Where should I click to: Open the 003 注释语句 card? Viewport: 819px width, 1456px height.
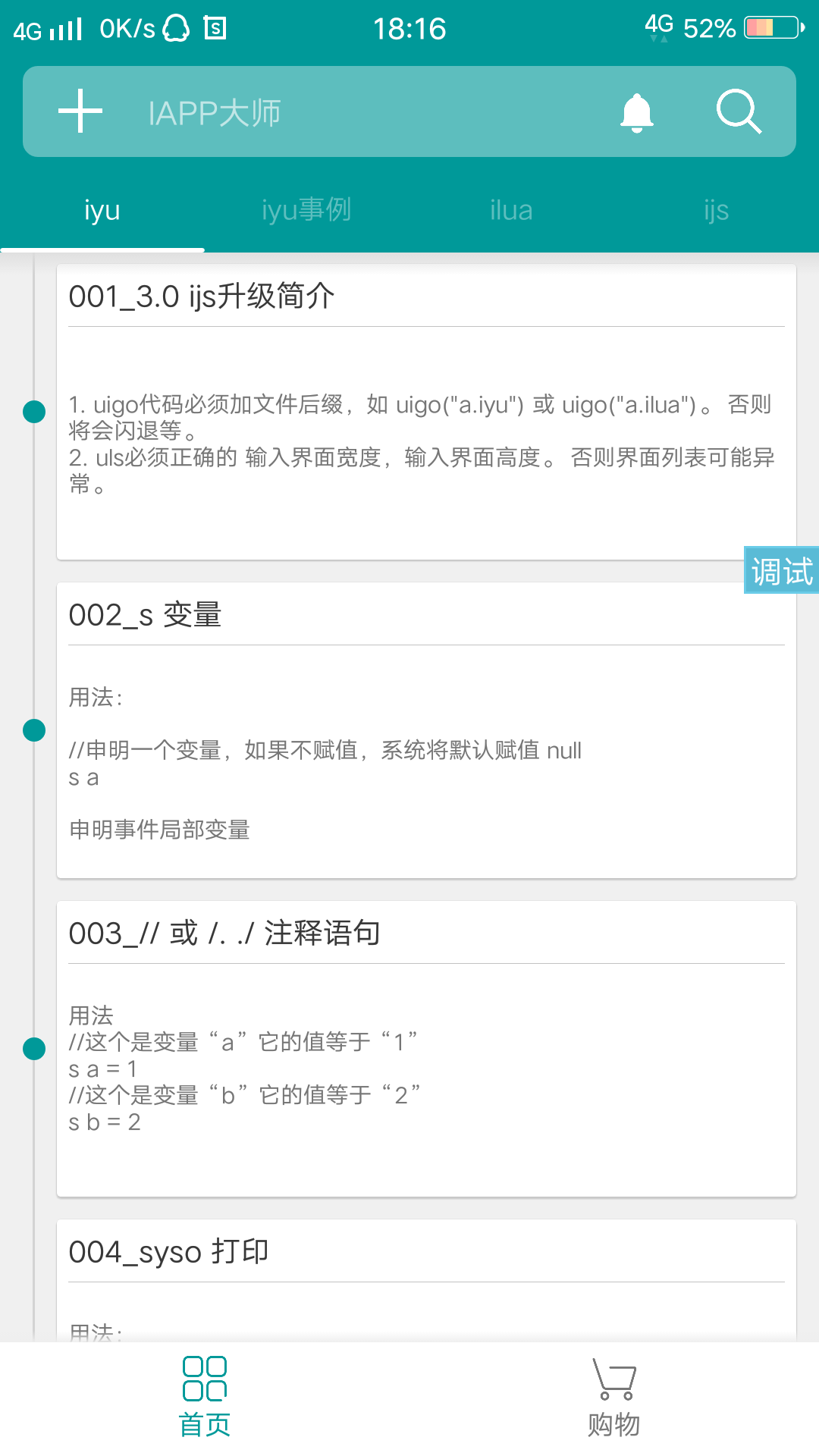(426, 1049)
